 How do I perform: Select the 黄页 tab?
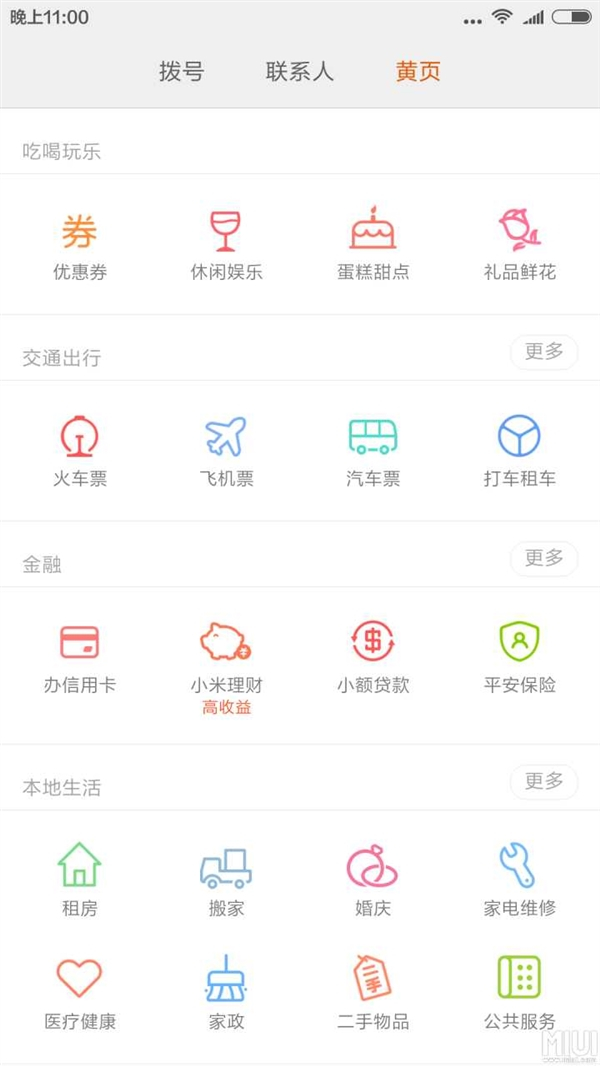(x=418, y=72)
